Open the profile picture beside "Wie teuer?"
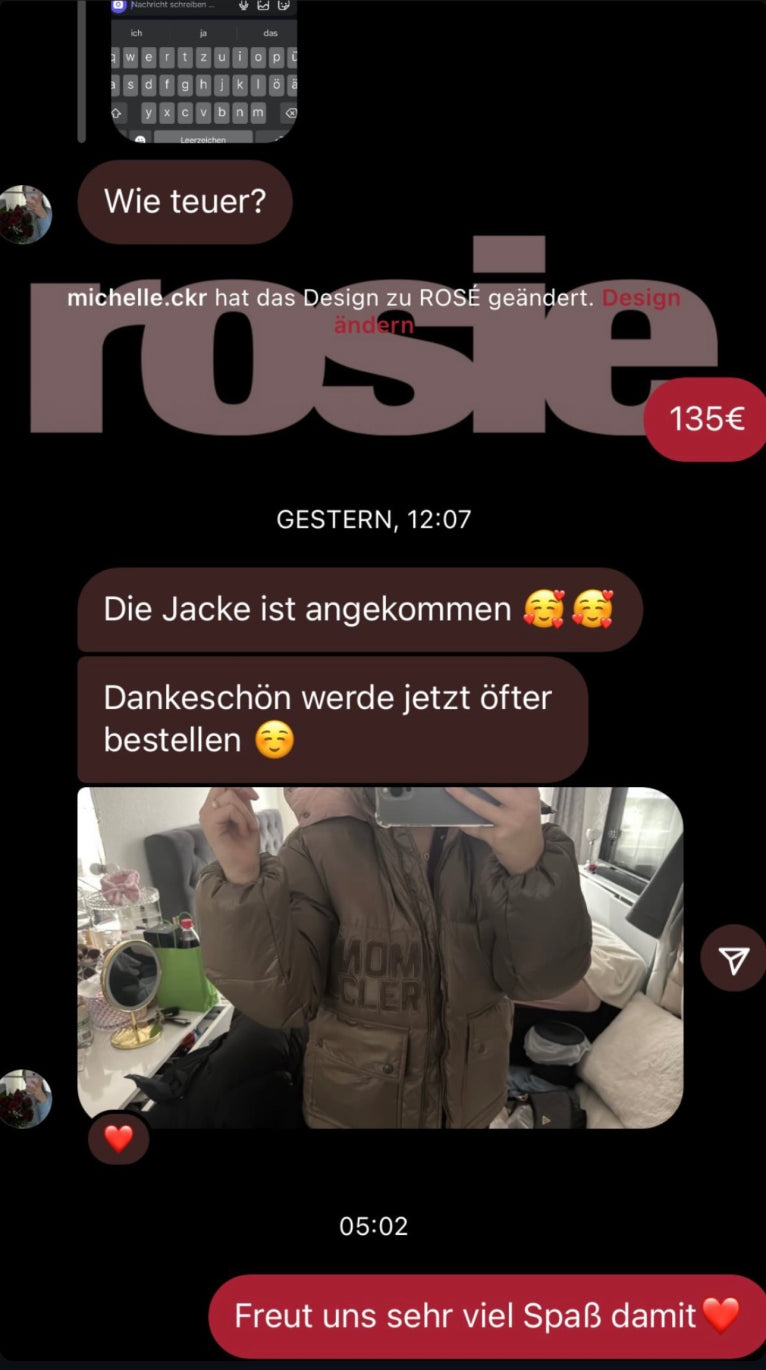 [x=25, y=214]
